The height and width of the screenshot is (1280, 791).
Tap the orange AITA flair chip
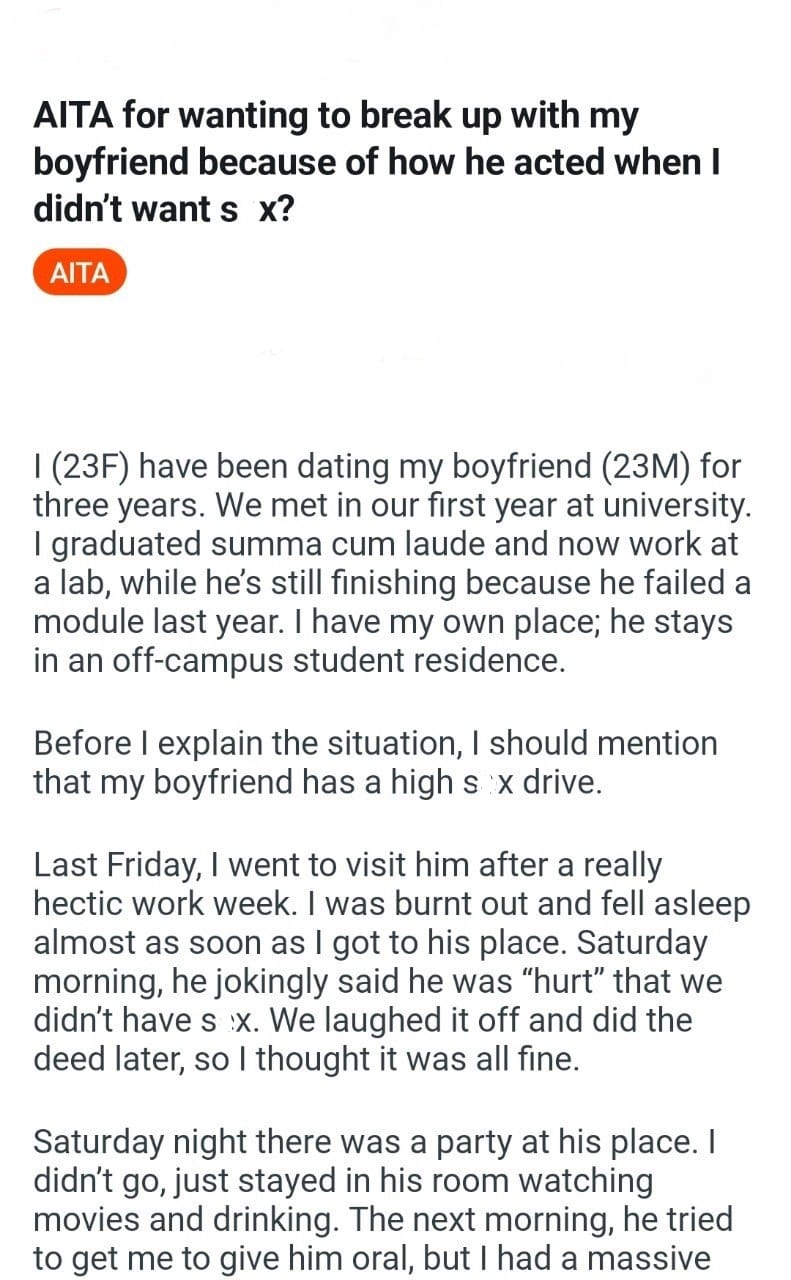(80, 273)
